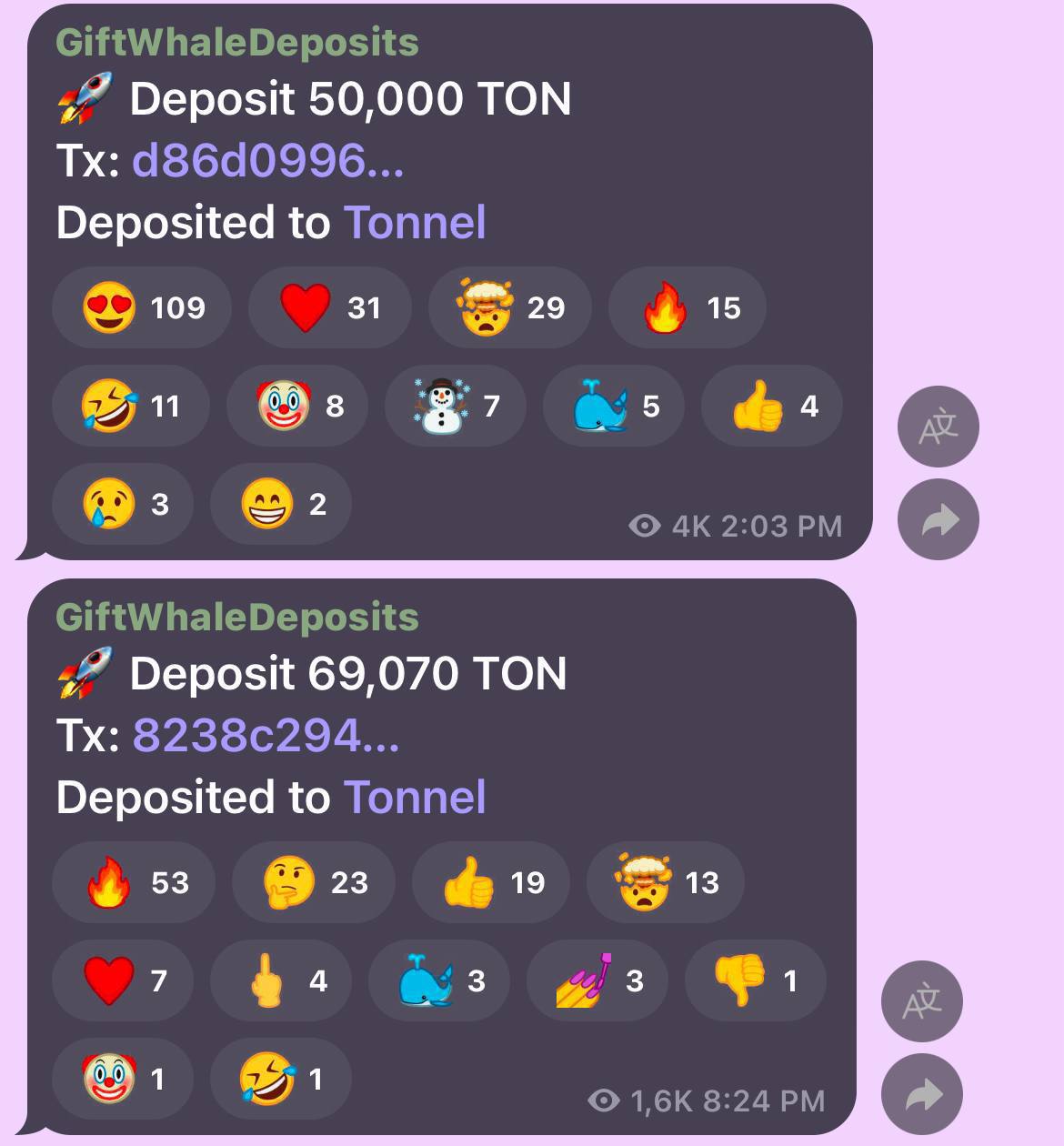The image size is (1064, 1146).
Task: Add whale reaction showing 5
Action: pos(614,406)
